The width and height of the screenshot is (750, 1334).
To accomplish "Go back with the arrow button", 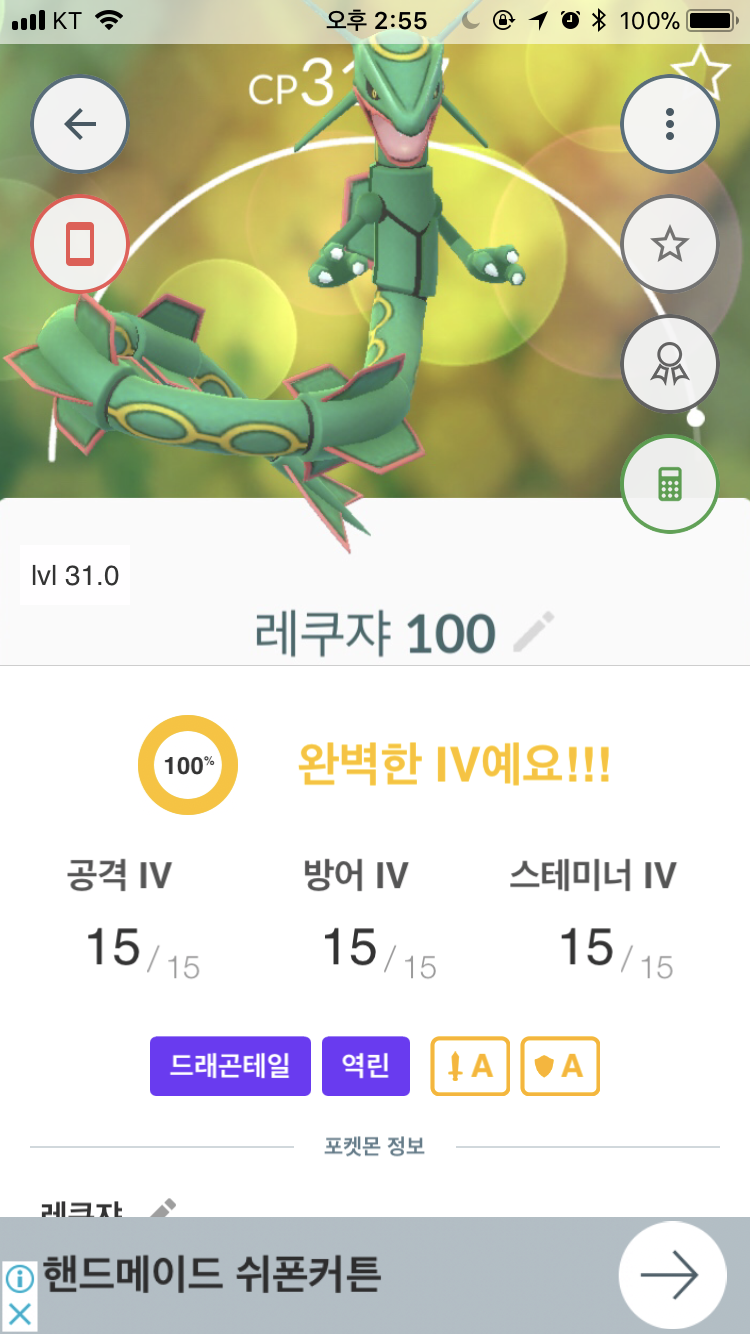I will [80, 125].
